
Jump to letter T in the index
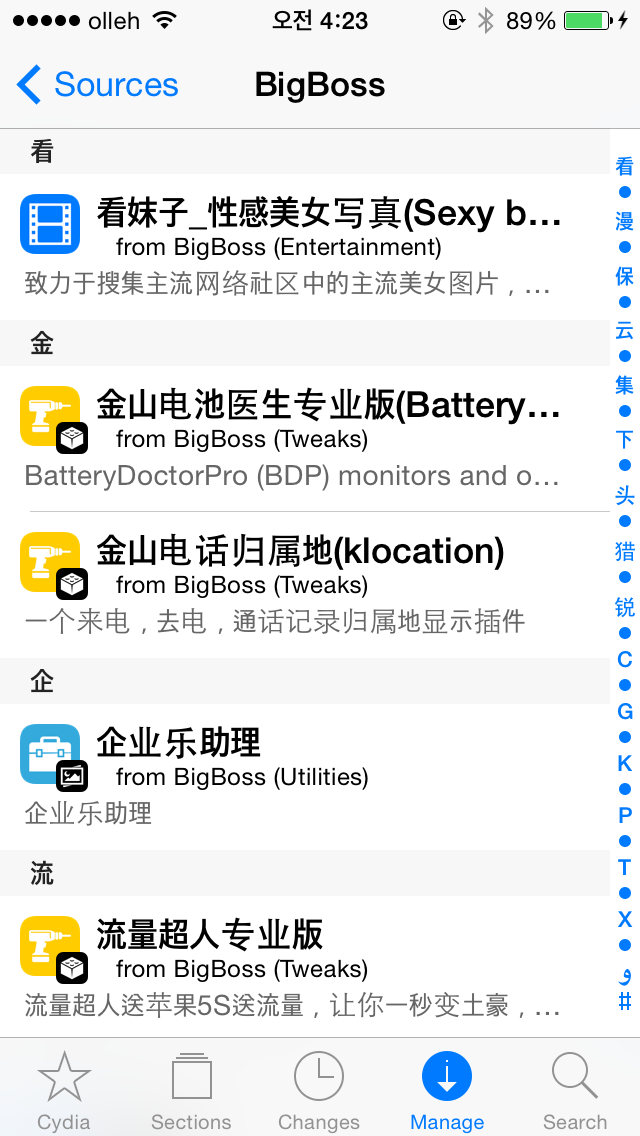(x=625, y=866)
